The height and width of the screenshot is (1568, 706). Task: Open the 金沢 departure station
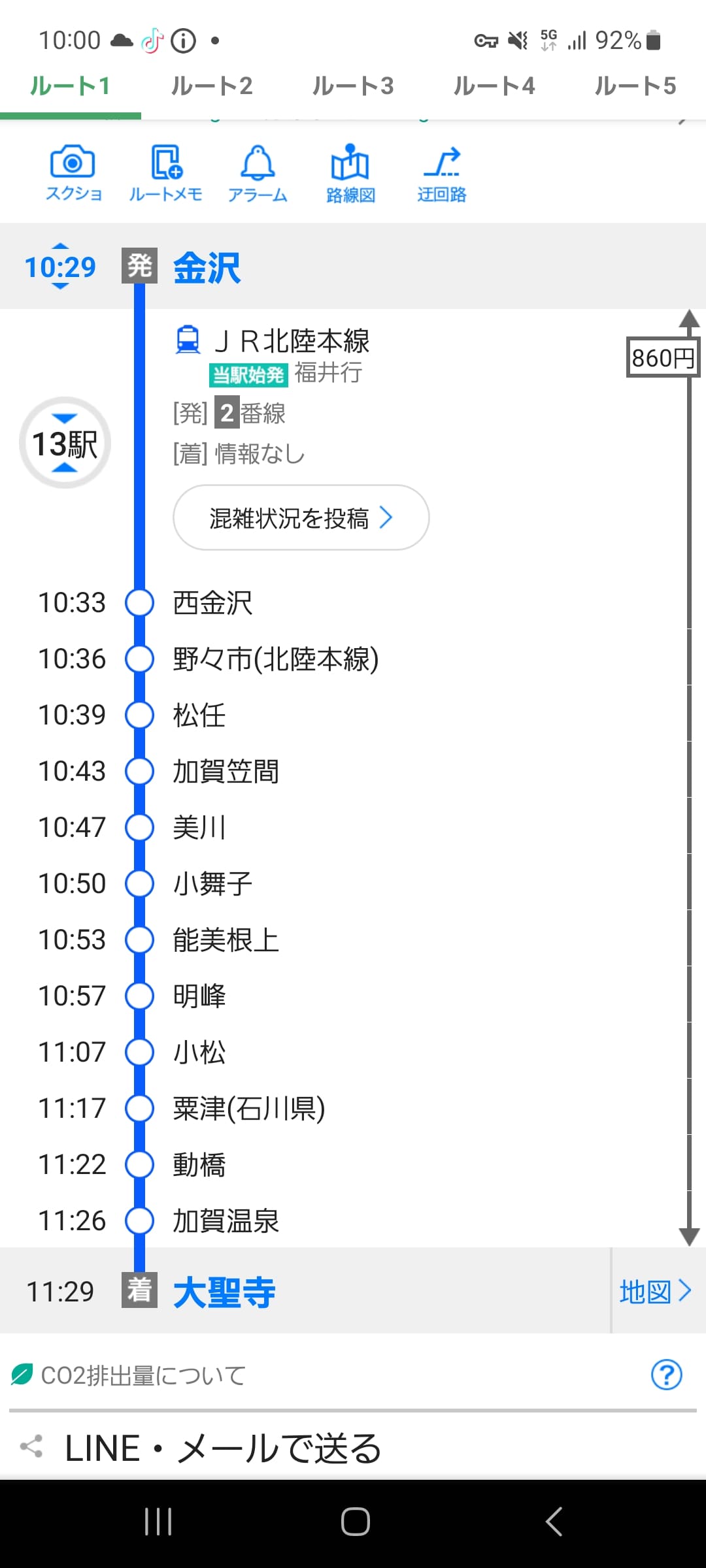(x=207, y=268)
